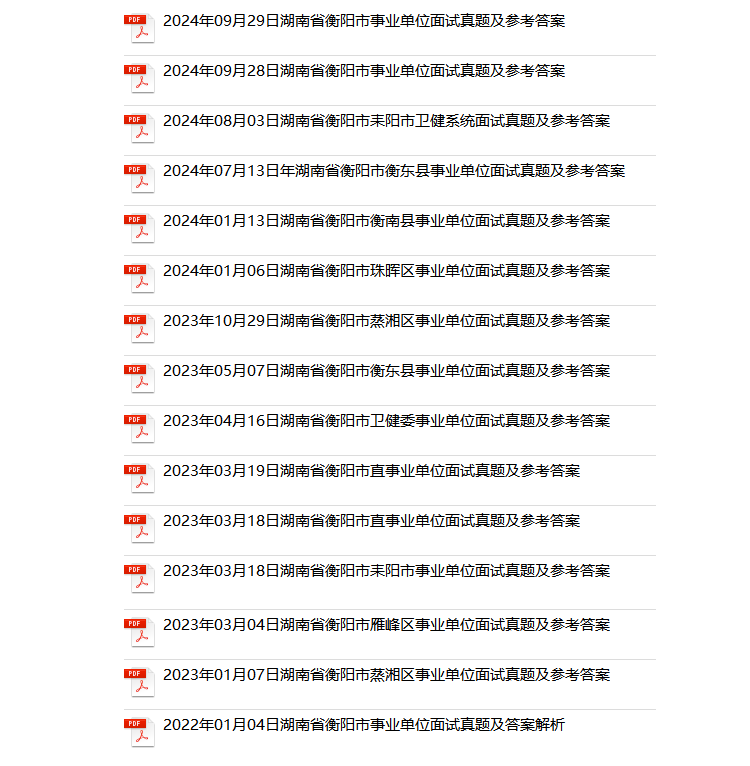
Task: Open 2024年01月06日珠晖区事业单位面试真题
Action: pos(386,271)
